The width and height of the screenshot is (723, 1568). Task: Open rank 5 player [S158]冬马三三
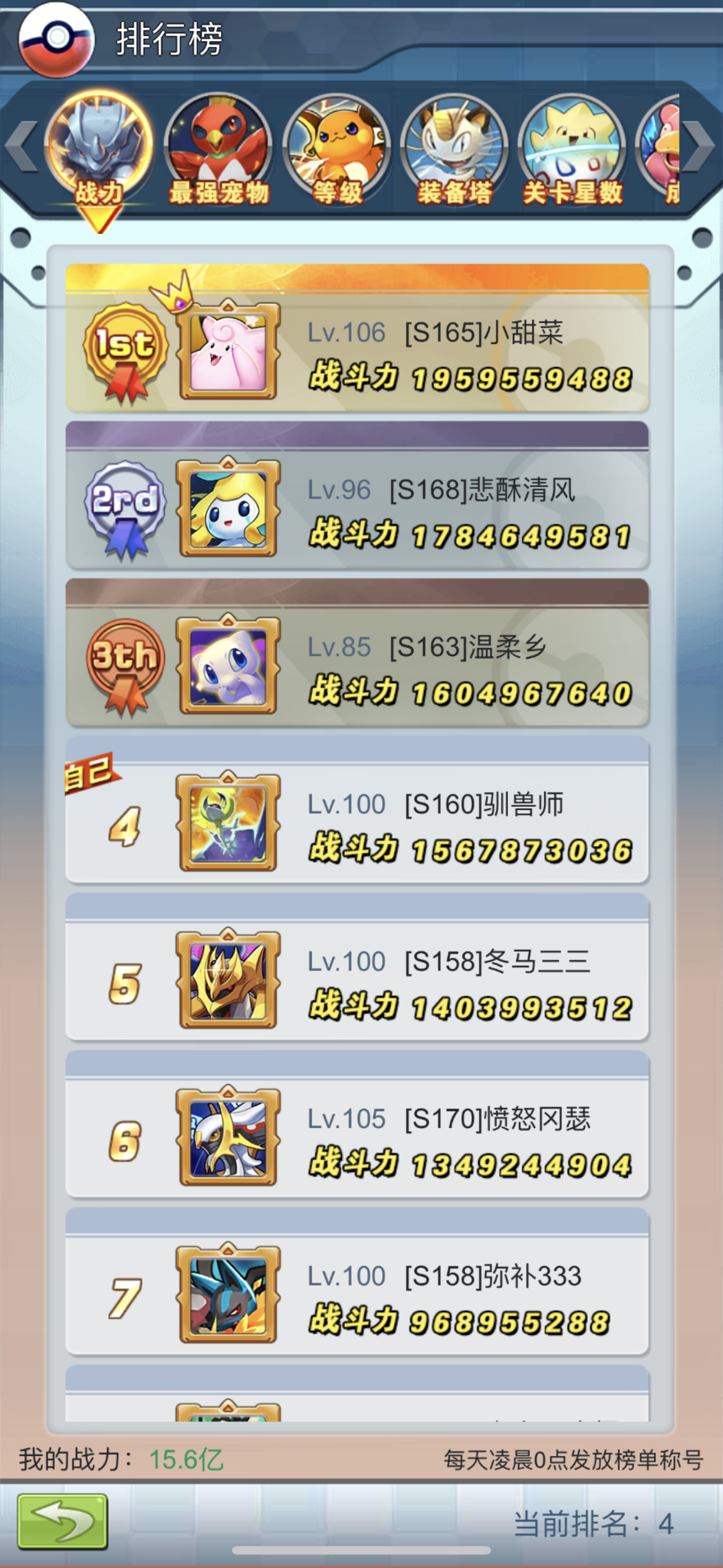pos(356,967)
